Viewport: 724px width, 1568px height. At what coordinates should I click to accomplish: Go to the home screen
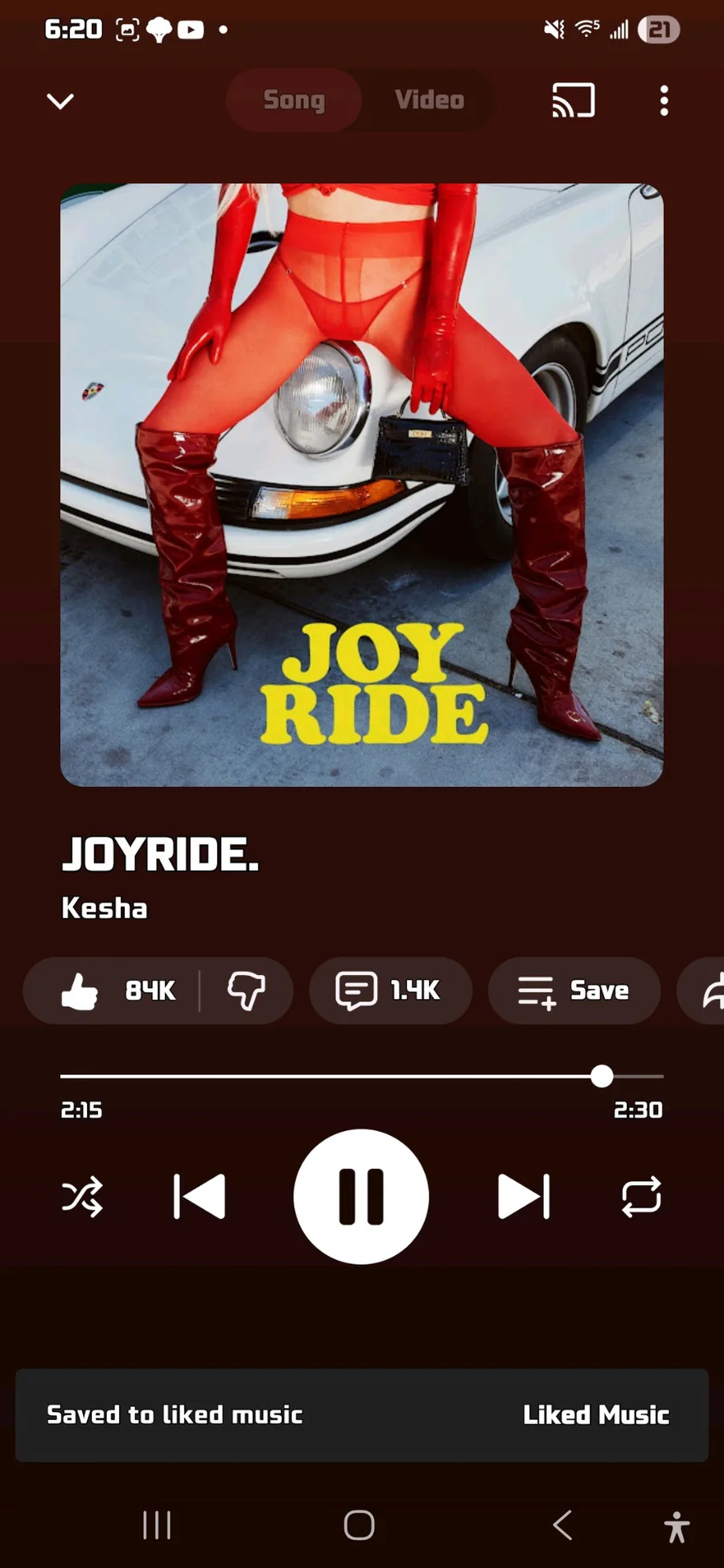(359, 1525)
